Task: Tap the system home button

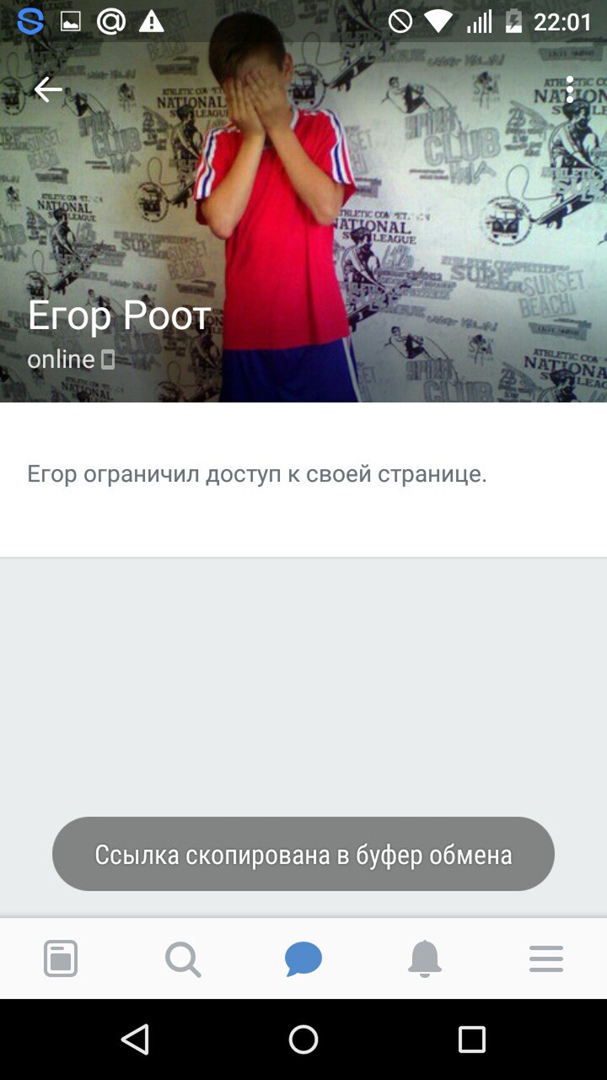Action: 303,1039
